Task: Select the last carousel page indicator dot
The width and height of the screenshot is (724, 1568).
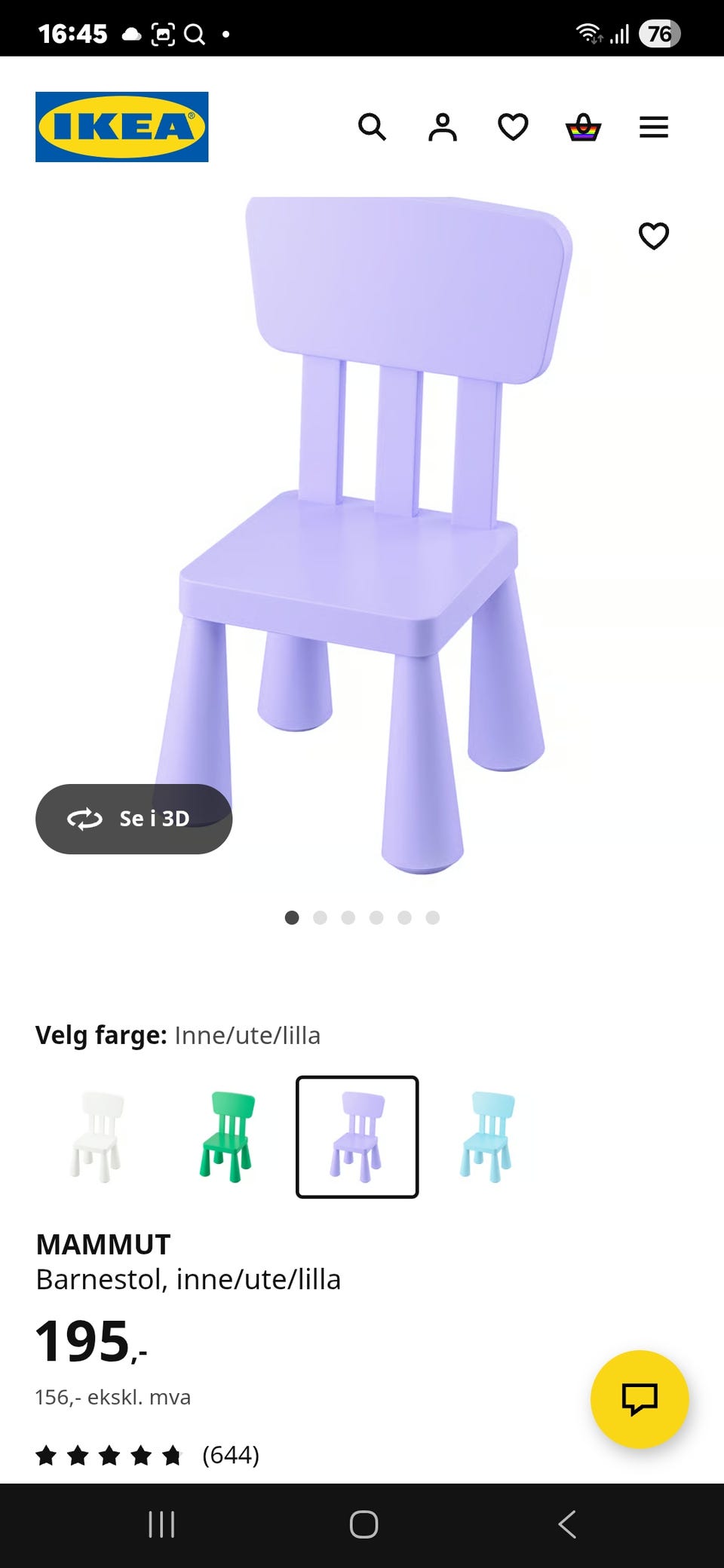Action: 431,917
